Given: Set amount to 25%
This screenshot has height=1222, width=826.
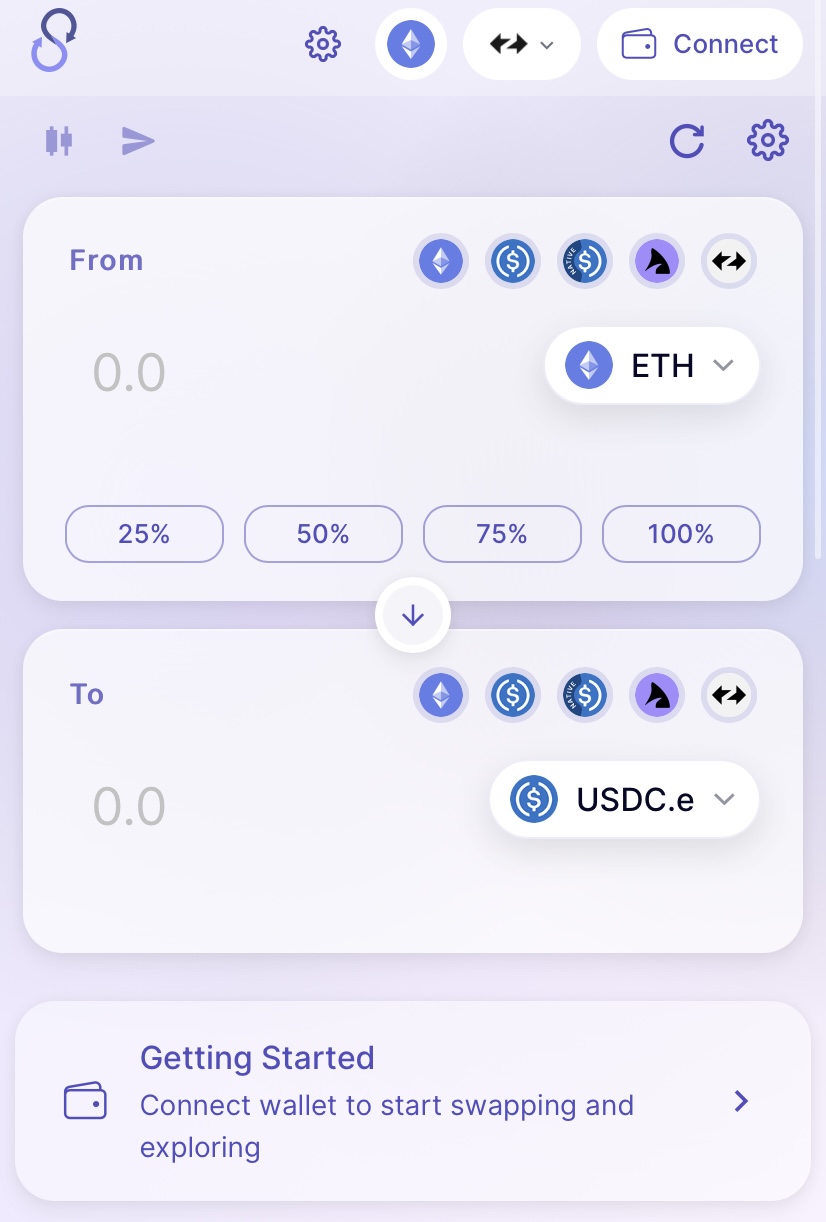Looking at the screenshot, I should pyautogui.click(x=144, y=534).
